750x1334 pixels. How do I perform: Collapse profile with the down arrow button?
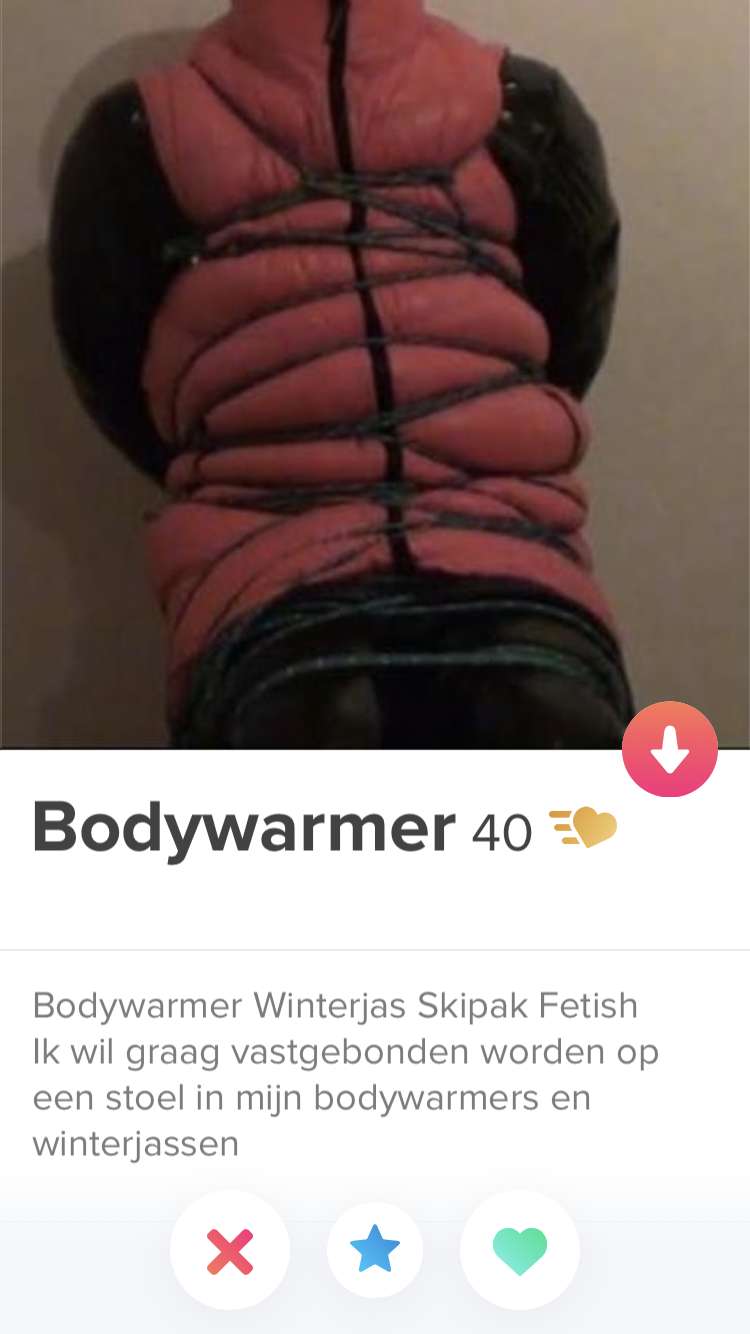[x=670, y=750]
